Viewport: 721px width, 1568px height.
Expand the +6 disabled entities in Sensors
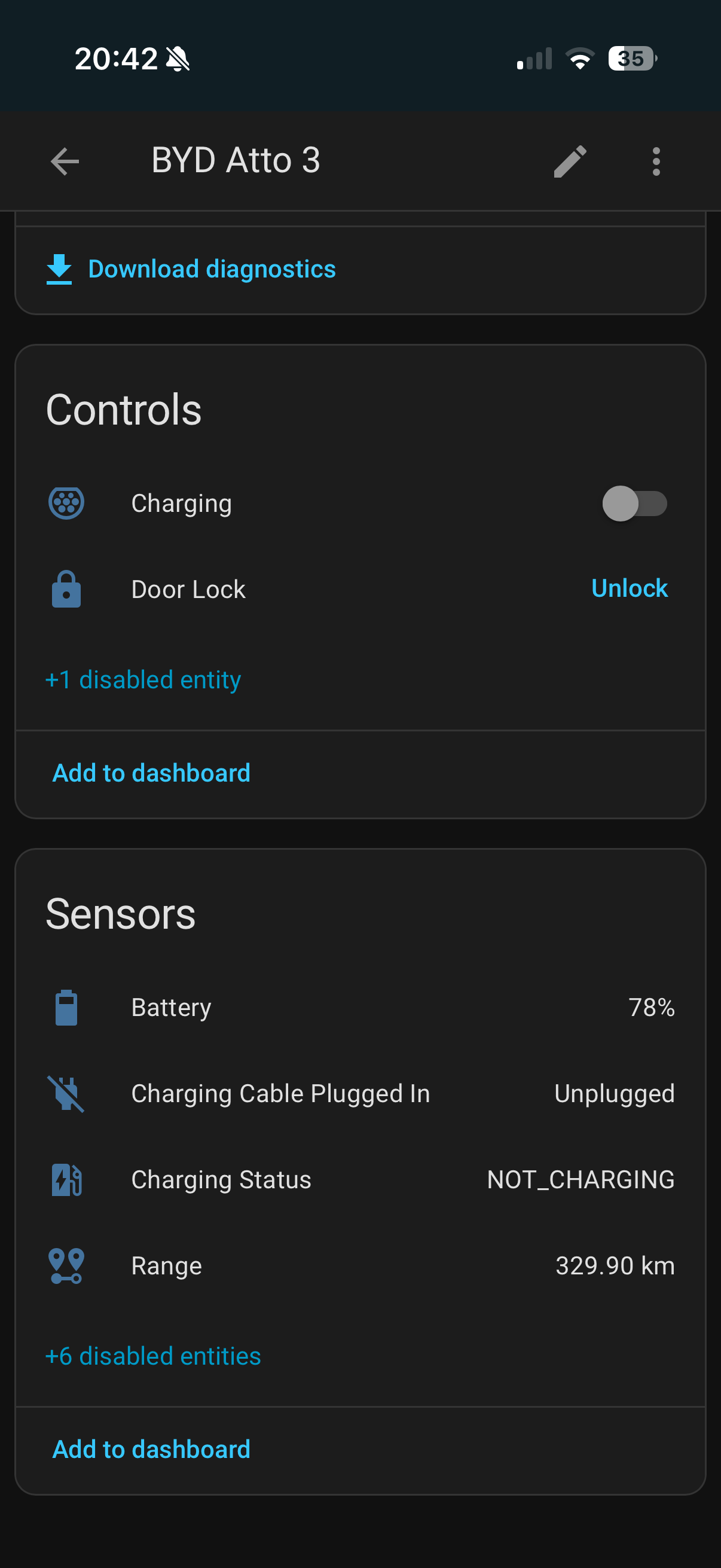click(x=152, y=1356)
